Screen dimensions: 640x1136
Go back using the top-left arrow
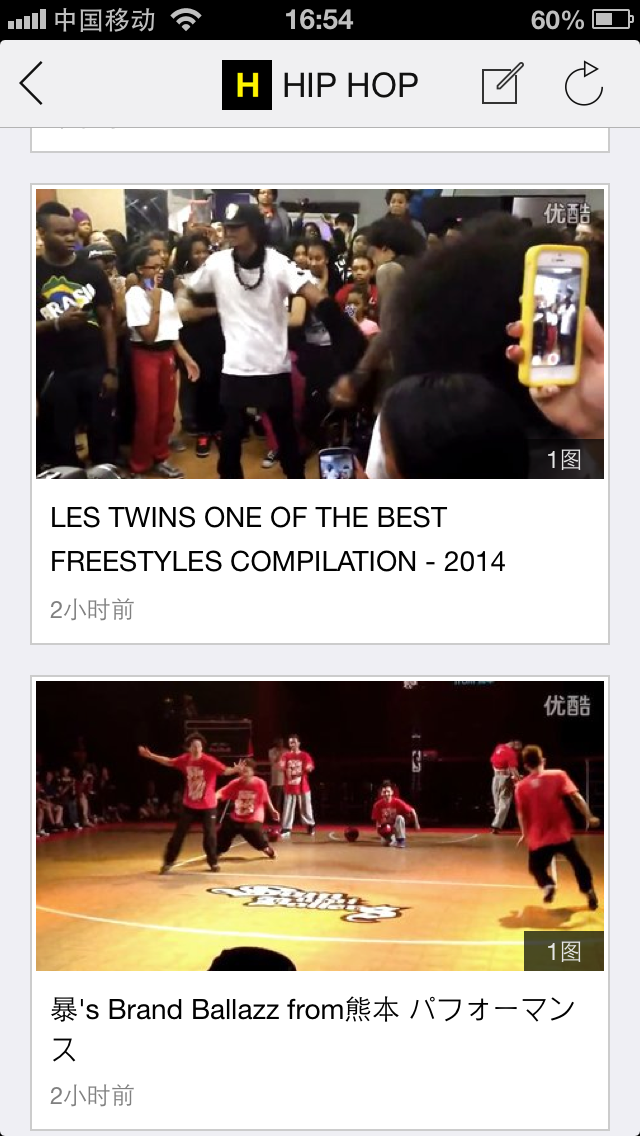(32, 84)
